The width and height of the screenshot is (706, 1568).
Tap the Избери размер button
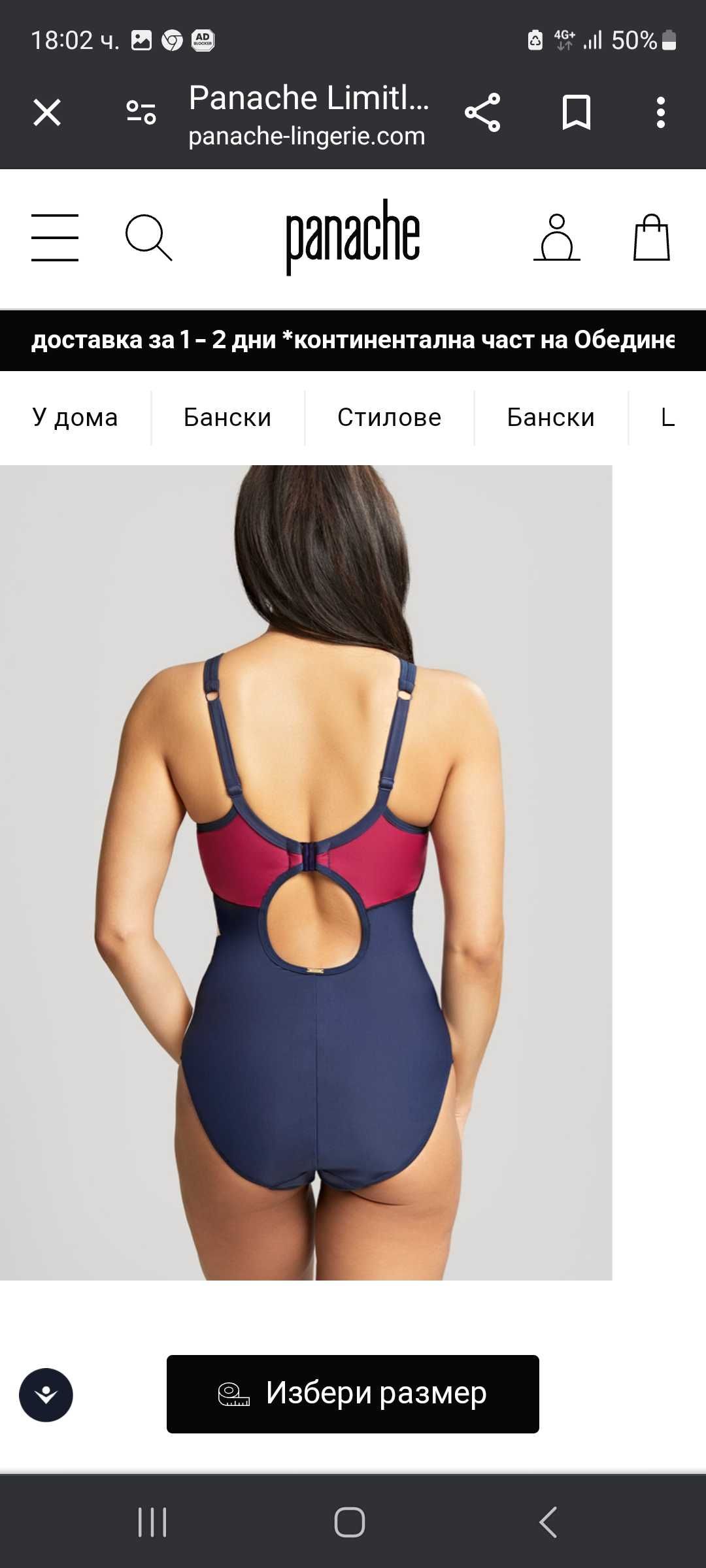[353, 1394]
